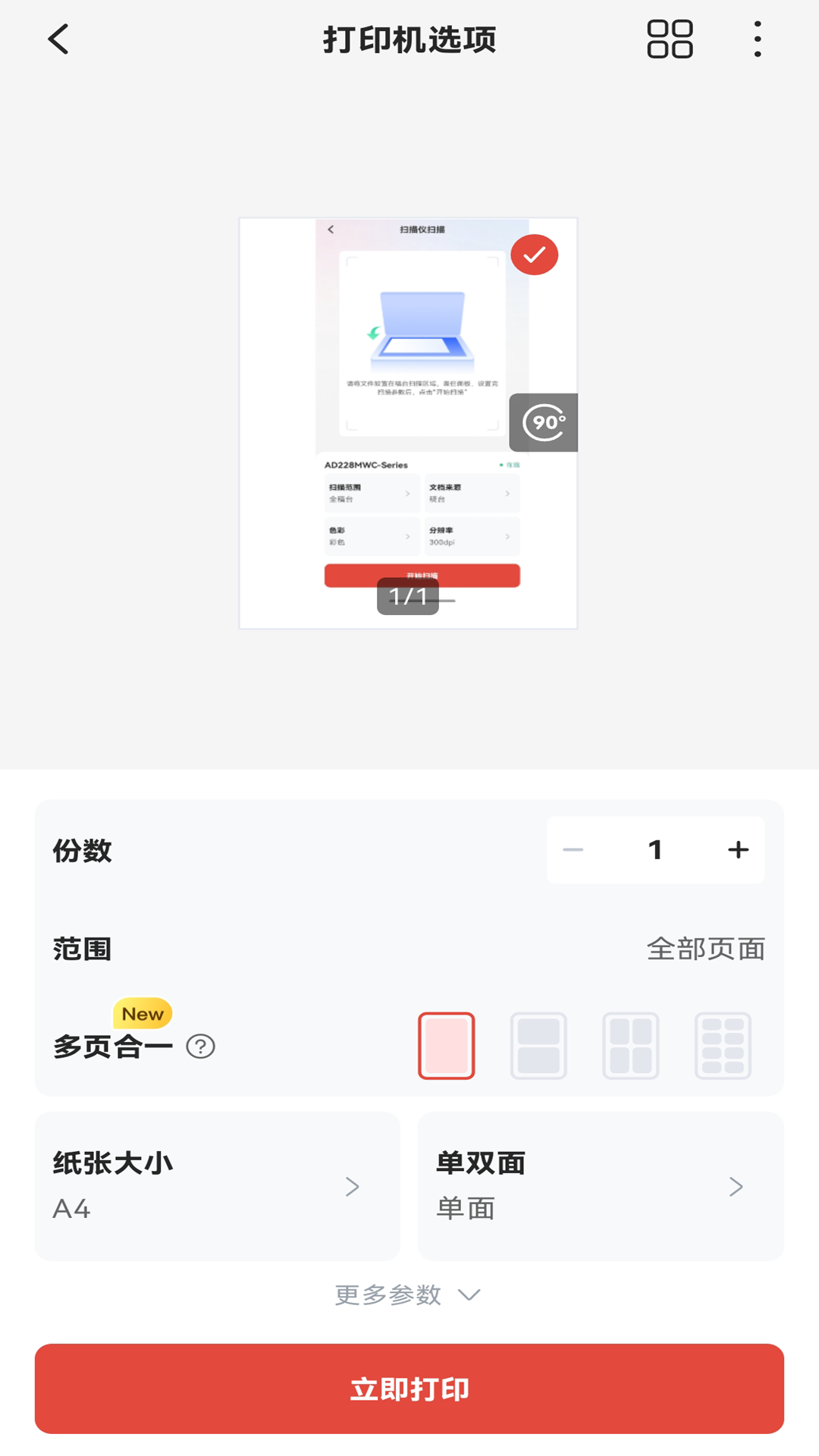819x1456 pixels.
Task: Select the single page per sheet layout
Action: click(446, 1045)
